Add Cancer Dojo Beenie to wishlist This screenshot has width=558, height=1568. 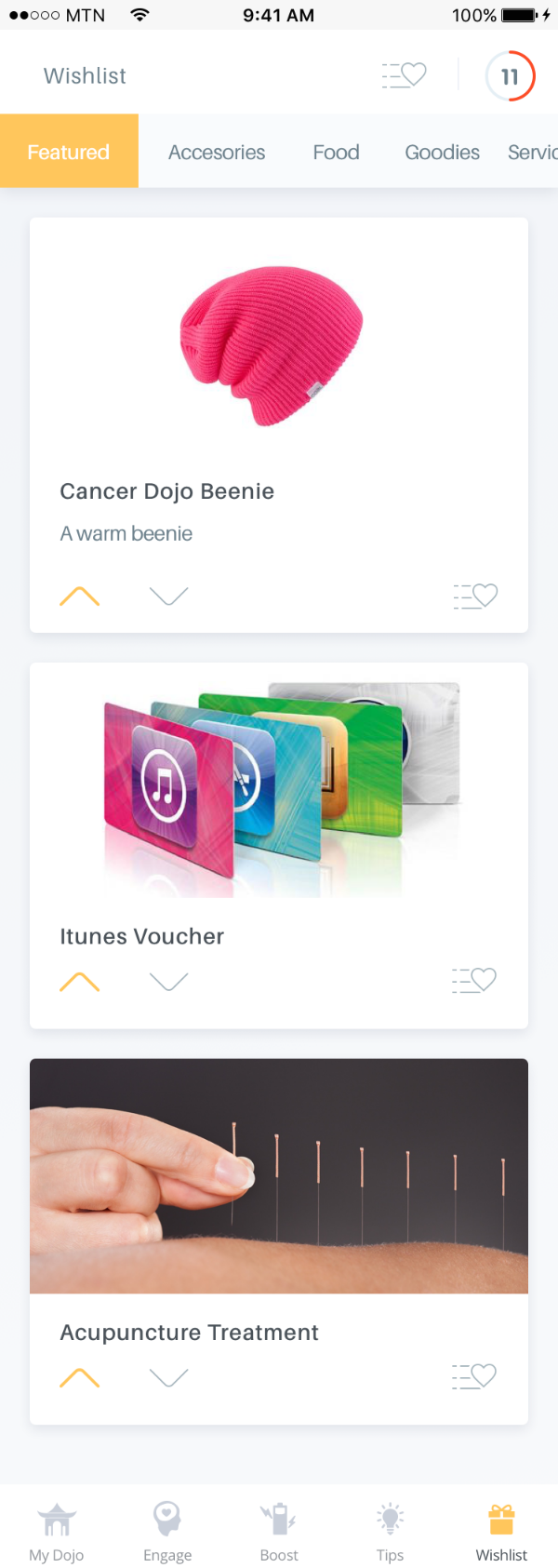[475, 596]
